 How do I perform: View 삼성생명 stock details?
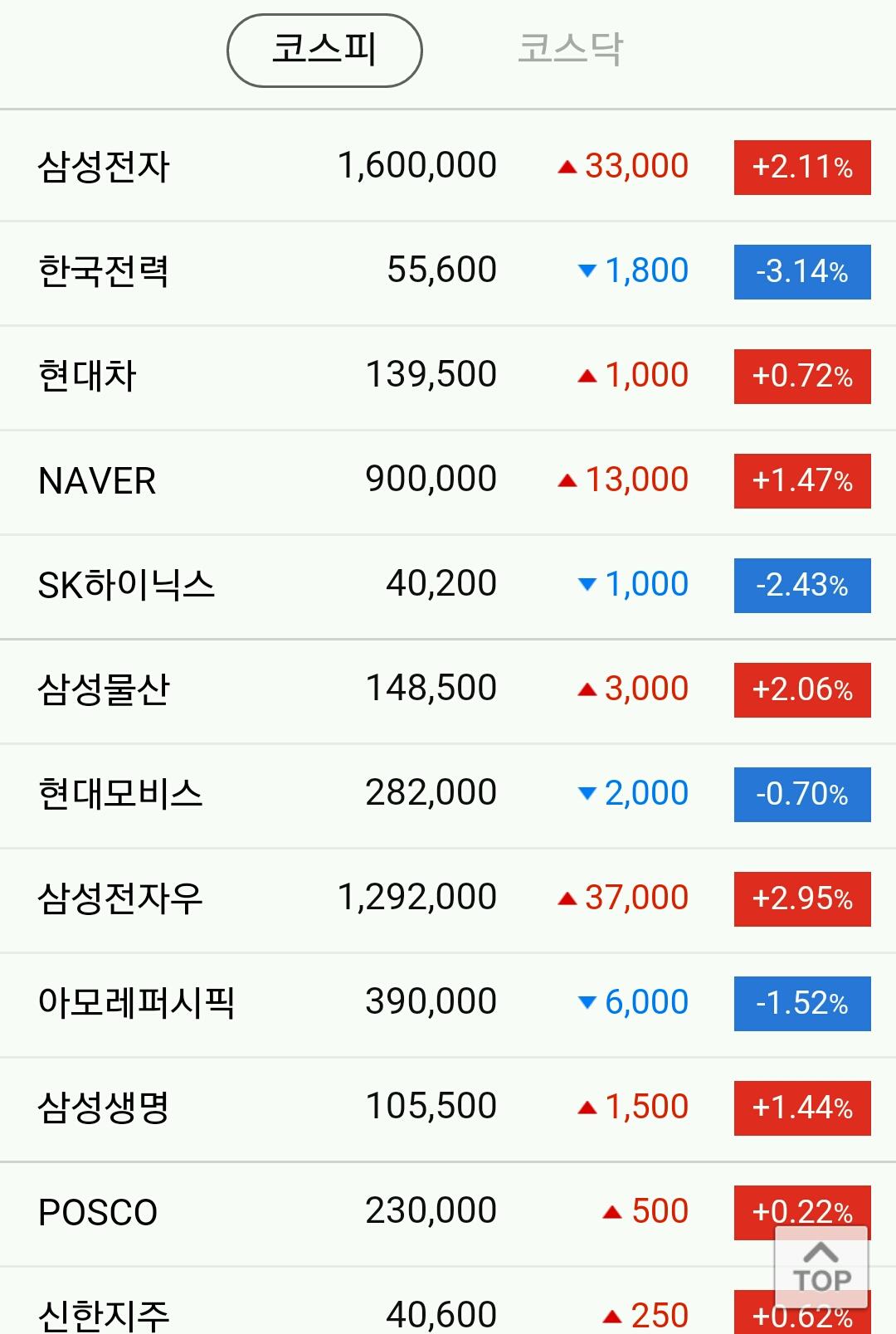click(x=448, y=1108)
